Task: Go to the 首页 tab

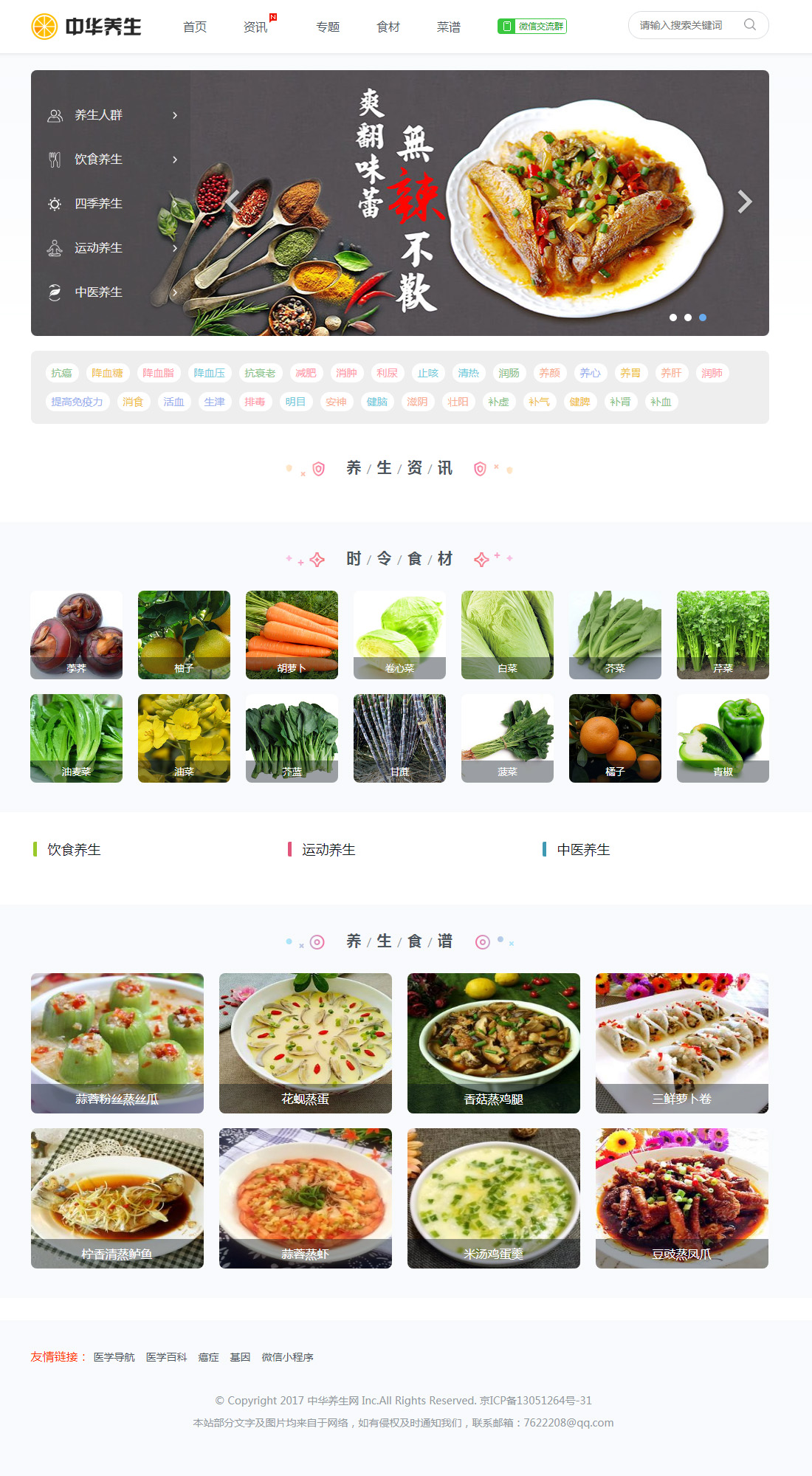Action: pyautogui.click(x=195, y=27)
